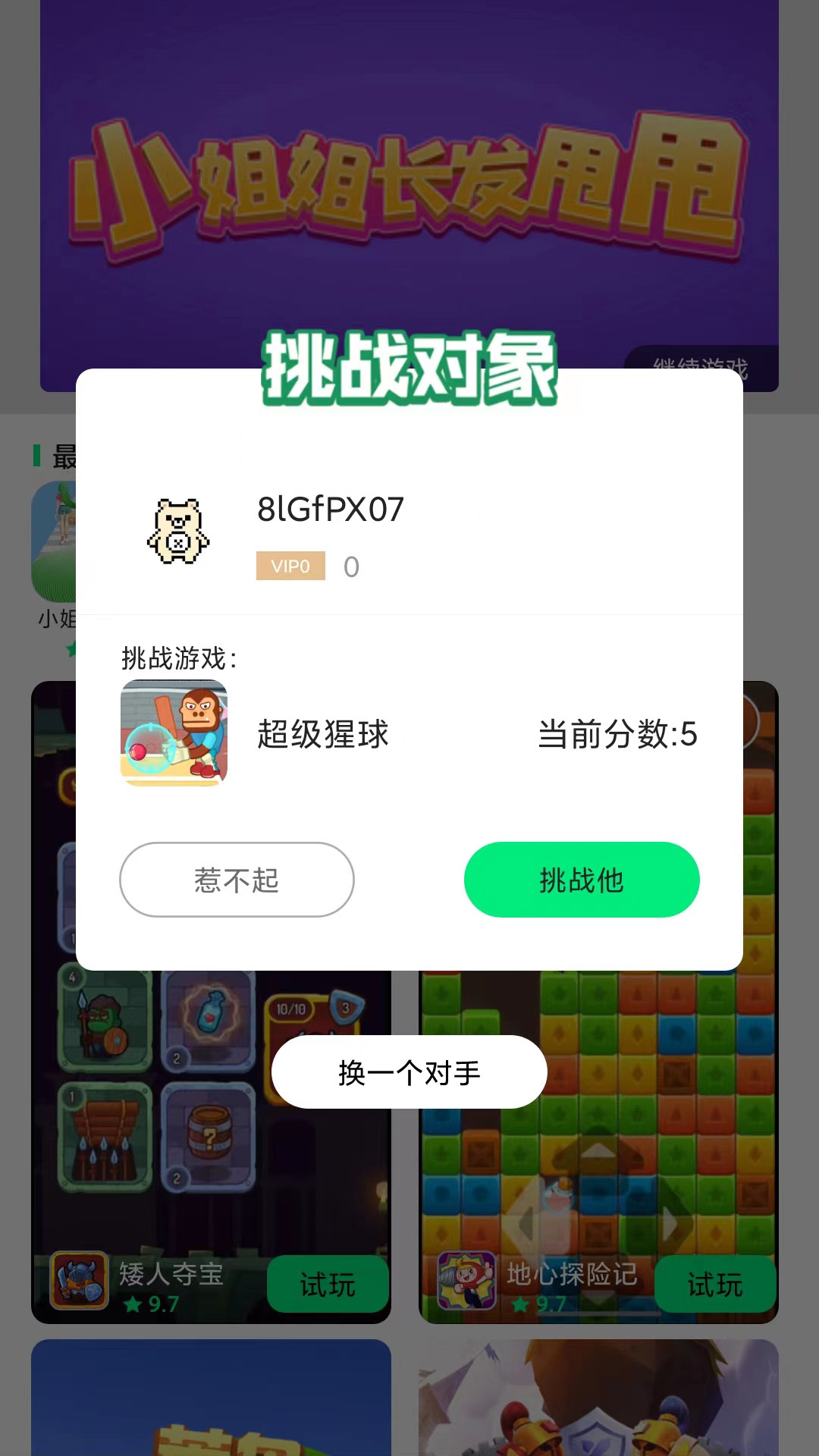This screenshot has height=1456, width=819.
Task: Tap 换一个对手 to switch opponents
Action: point(409,1072)
